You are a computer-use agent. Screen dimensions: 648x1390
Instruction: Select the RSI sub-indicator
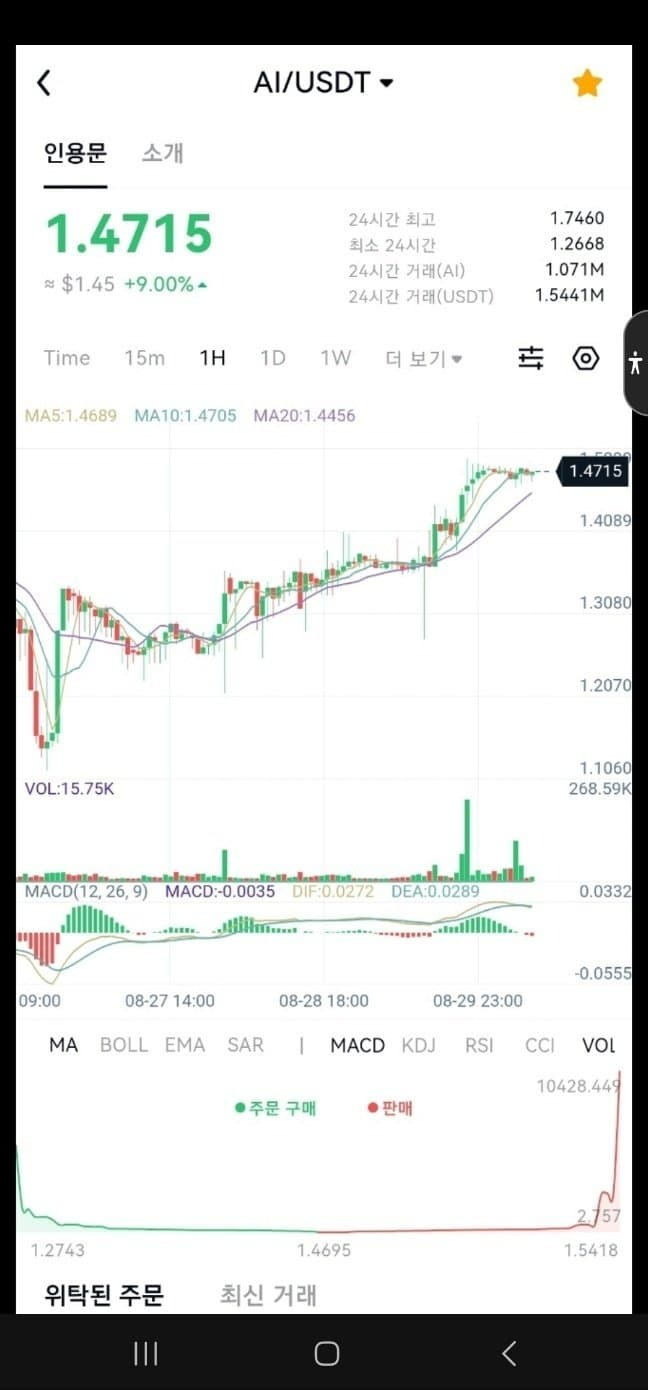pyautogui.click(x=479, y=1045)
